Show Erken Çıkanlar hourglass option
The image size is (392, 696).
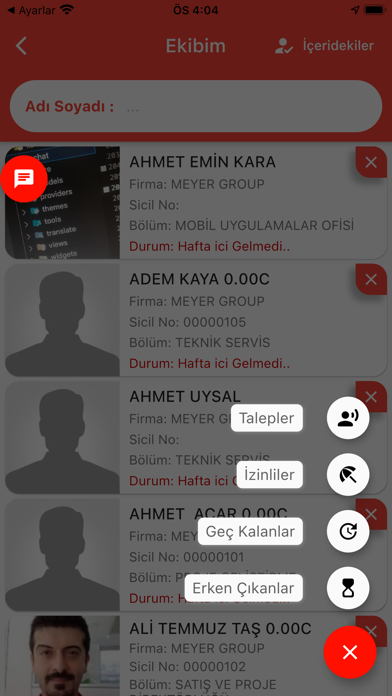point(348,588)
